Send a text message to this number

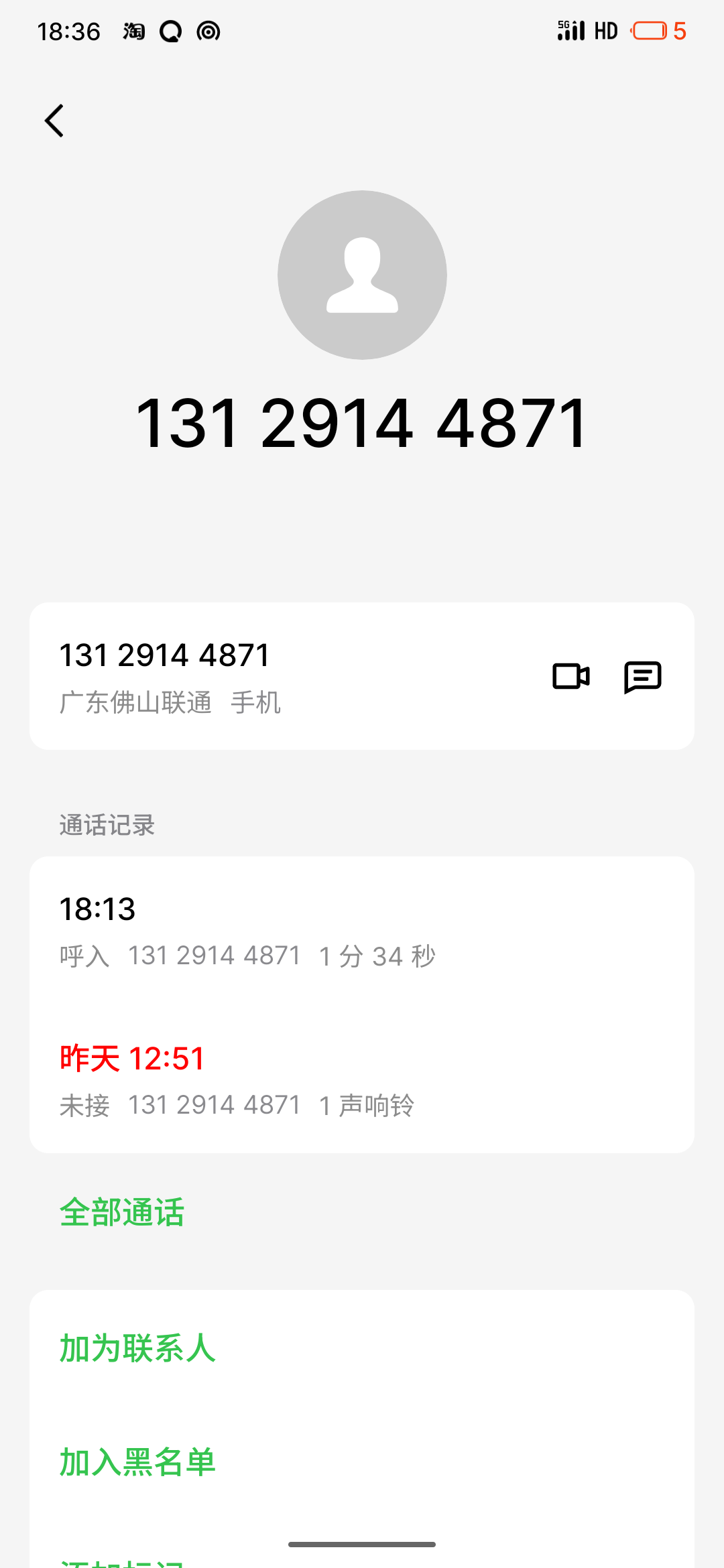click(642, 677)
